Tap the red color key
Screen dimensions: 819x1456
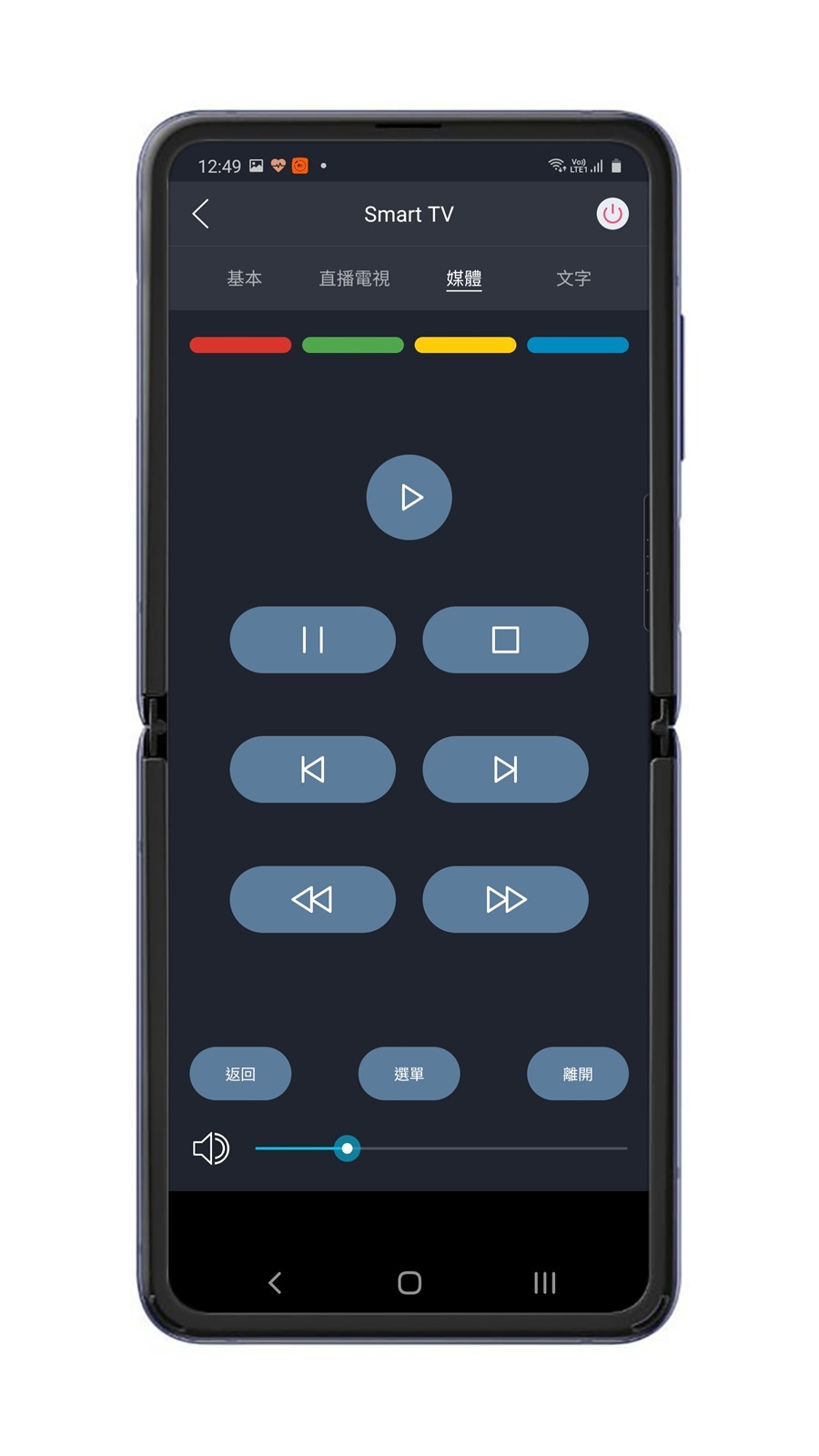[x=240, y=345]
